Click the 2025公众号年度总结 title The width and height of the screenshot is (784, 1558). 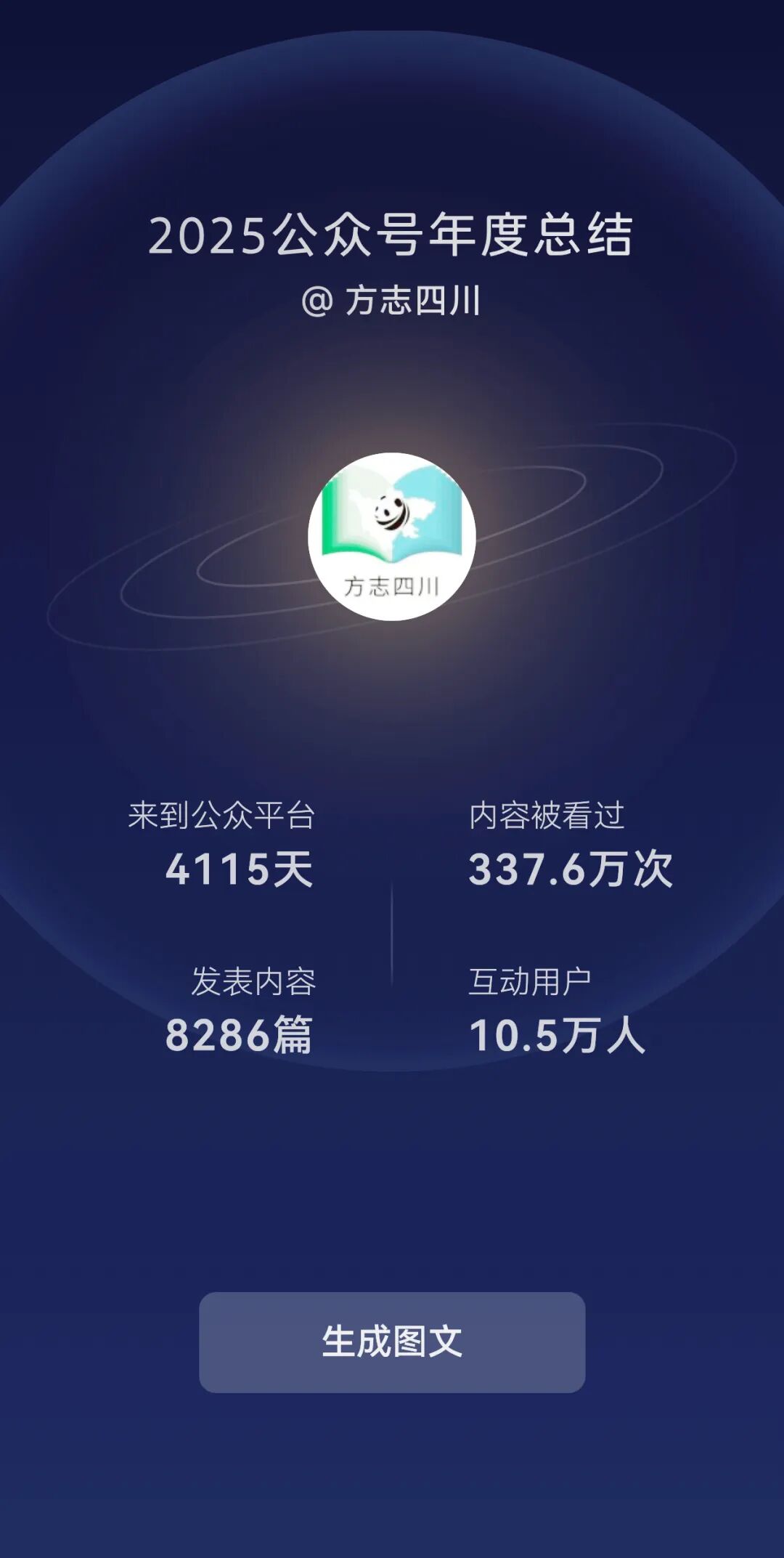pos(392,236)
